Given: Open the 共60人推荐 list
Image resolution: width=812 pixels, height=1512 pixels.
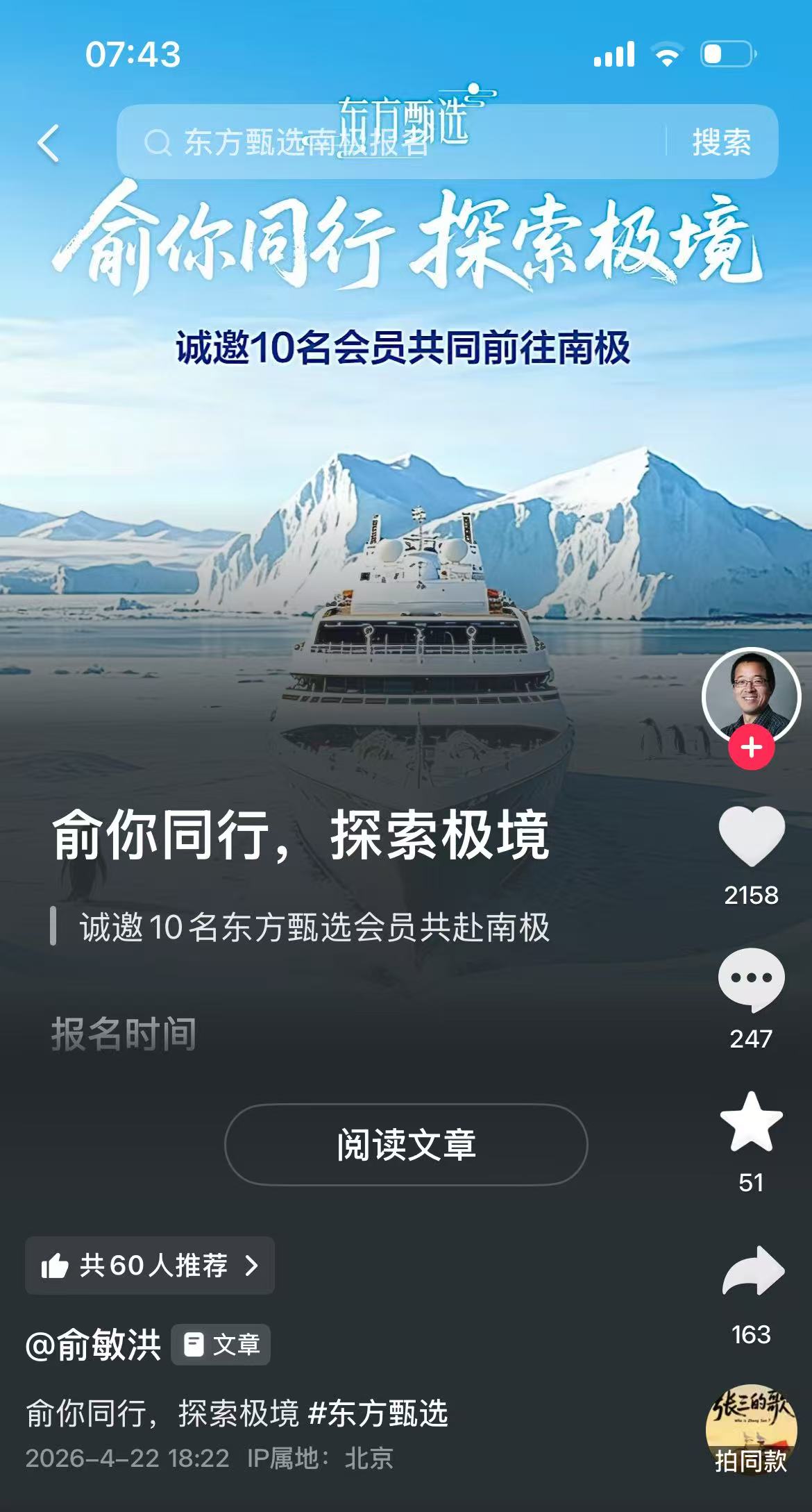Looking at the screenshot, I should tap(150, 1266).
